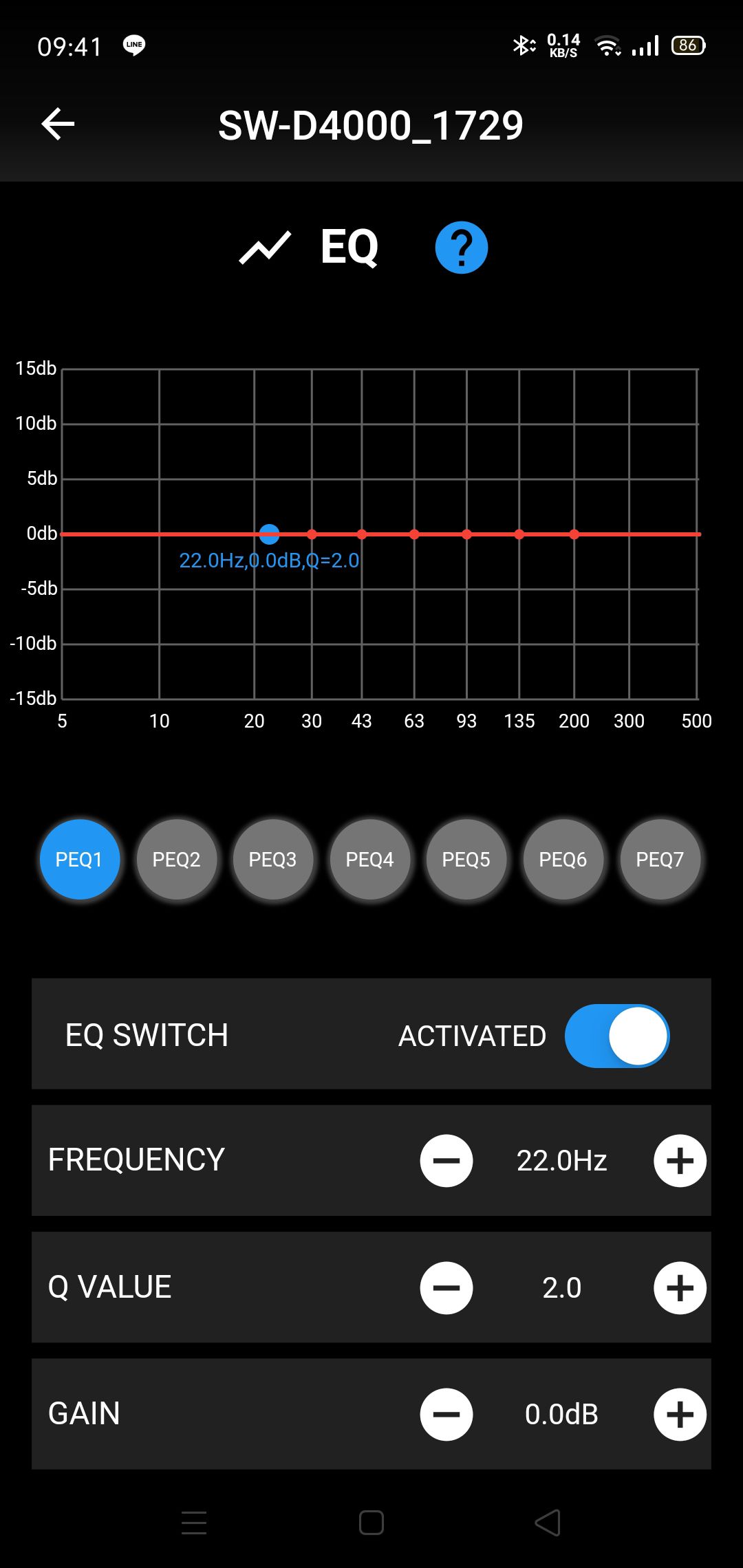
Task: Tap the blue 22.0Hz point on graph
Action: pos(269,534)
